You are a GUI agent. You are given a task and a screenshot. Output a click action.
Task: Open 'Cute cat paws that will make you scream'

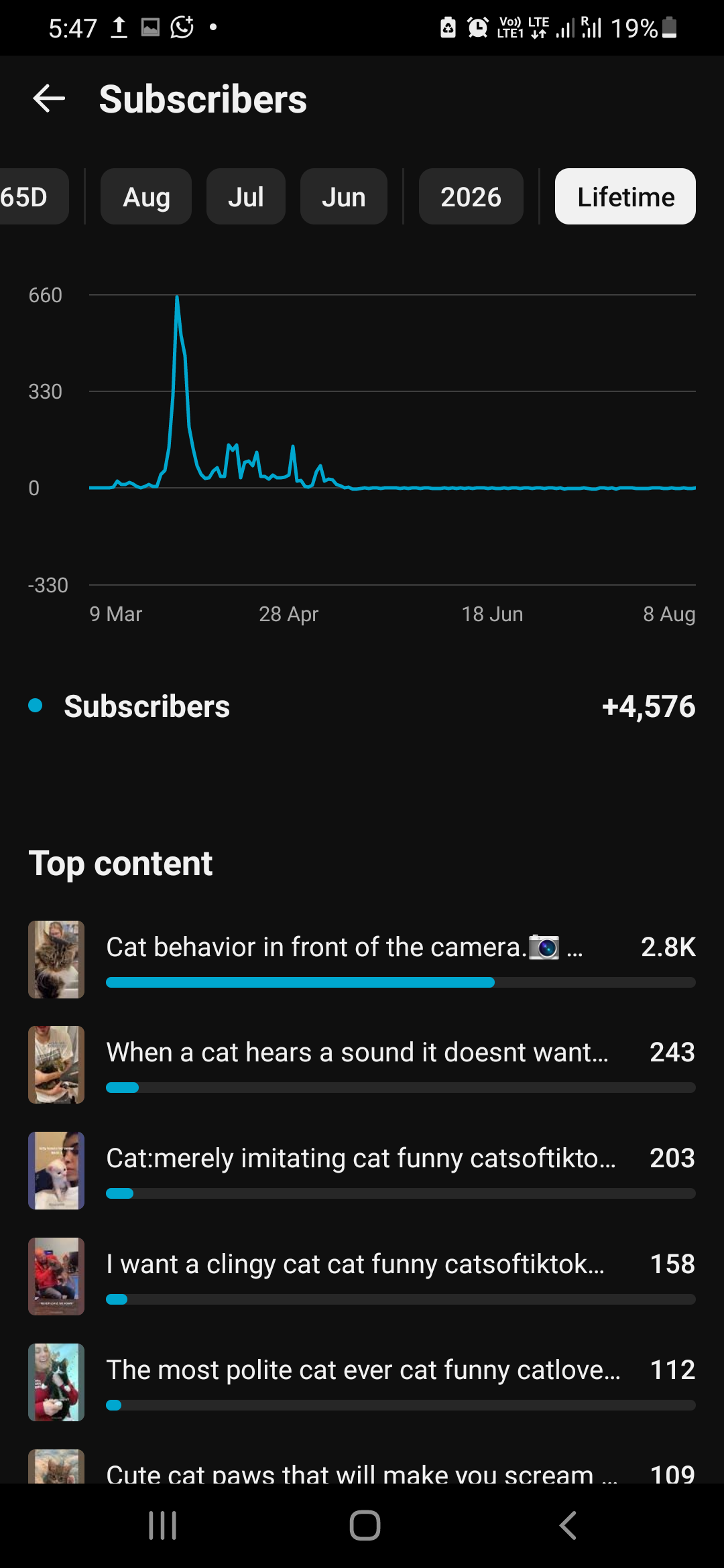click(x=362, y=1467)
